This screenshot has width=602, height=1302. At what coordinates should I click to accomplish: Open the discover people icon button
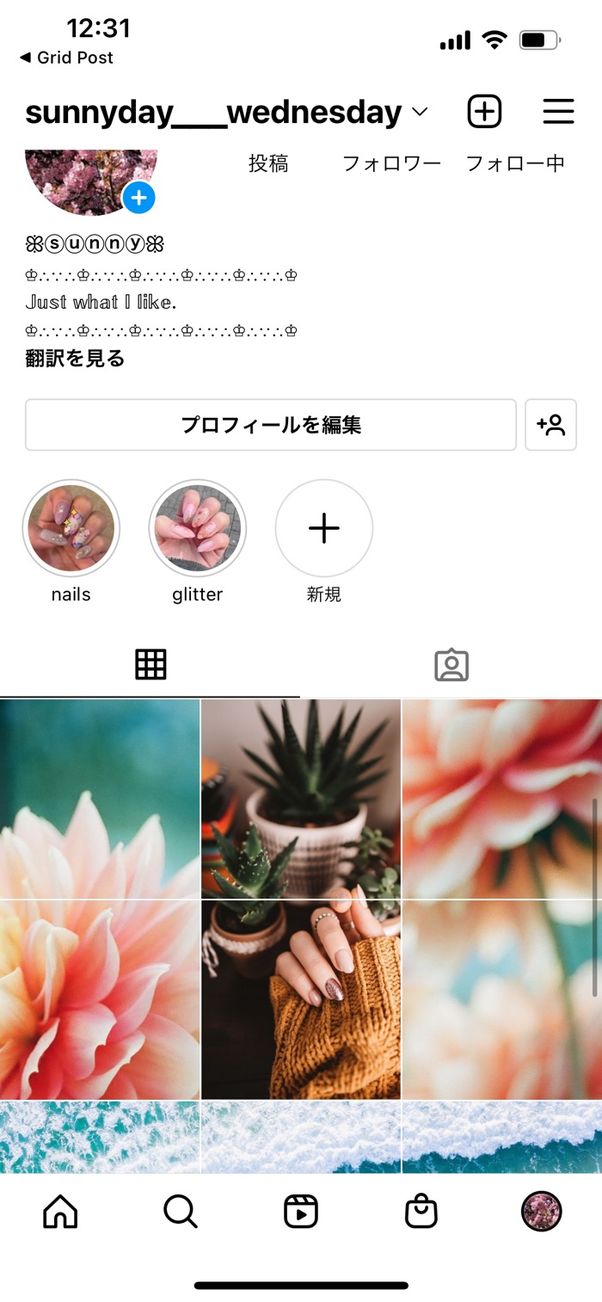click(x=551, y=425)
